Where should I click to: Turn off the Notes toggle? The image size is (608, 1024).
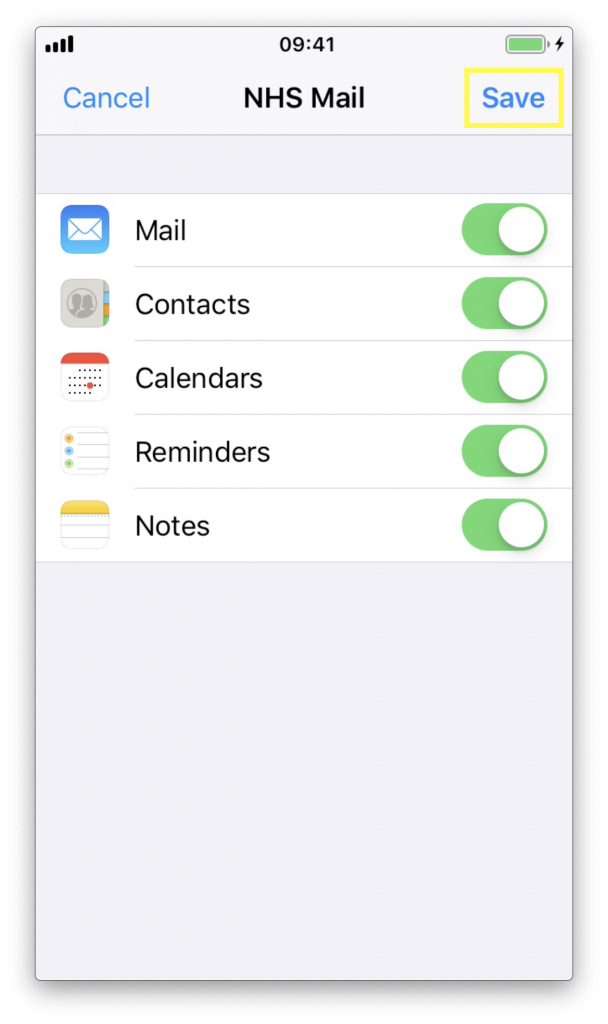click(504, 525)
